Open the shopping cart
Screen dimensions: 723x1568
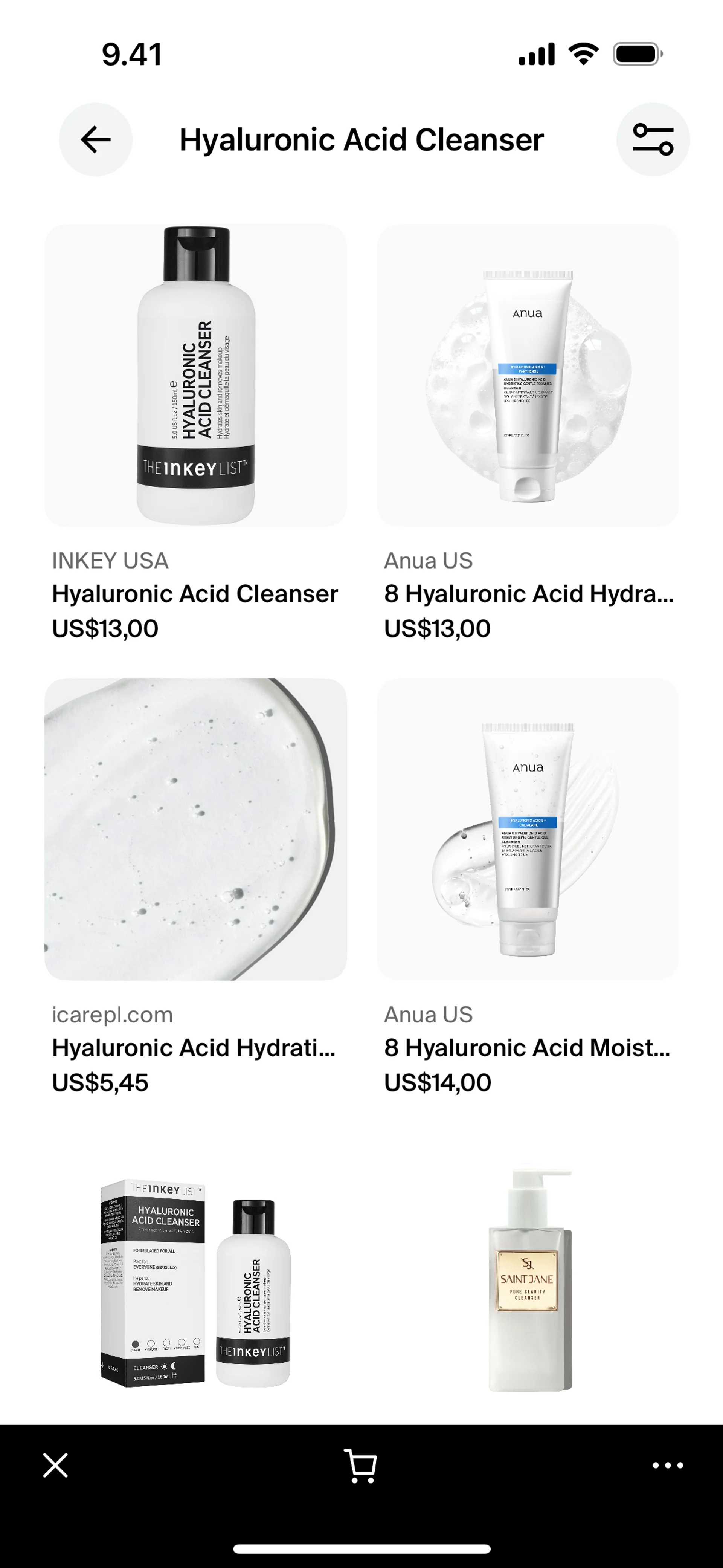361,1465
